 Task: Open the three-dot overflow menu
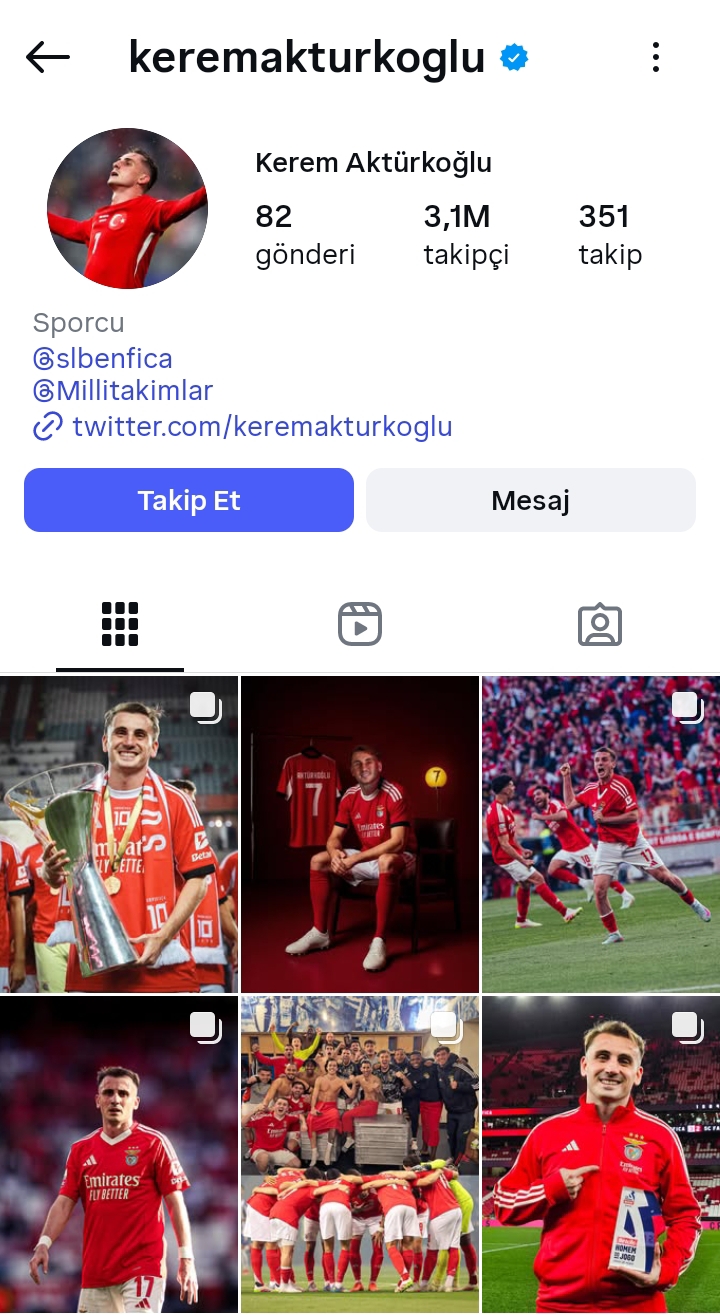tap(656, 58)
